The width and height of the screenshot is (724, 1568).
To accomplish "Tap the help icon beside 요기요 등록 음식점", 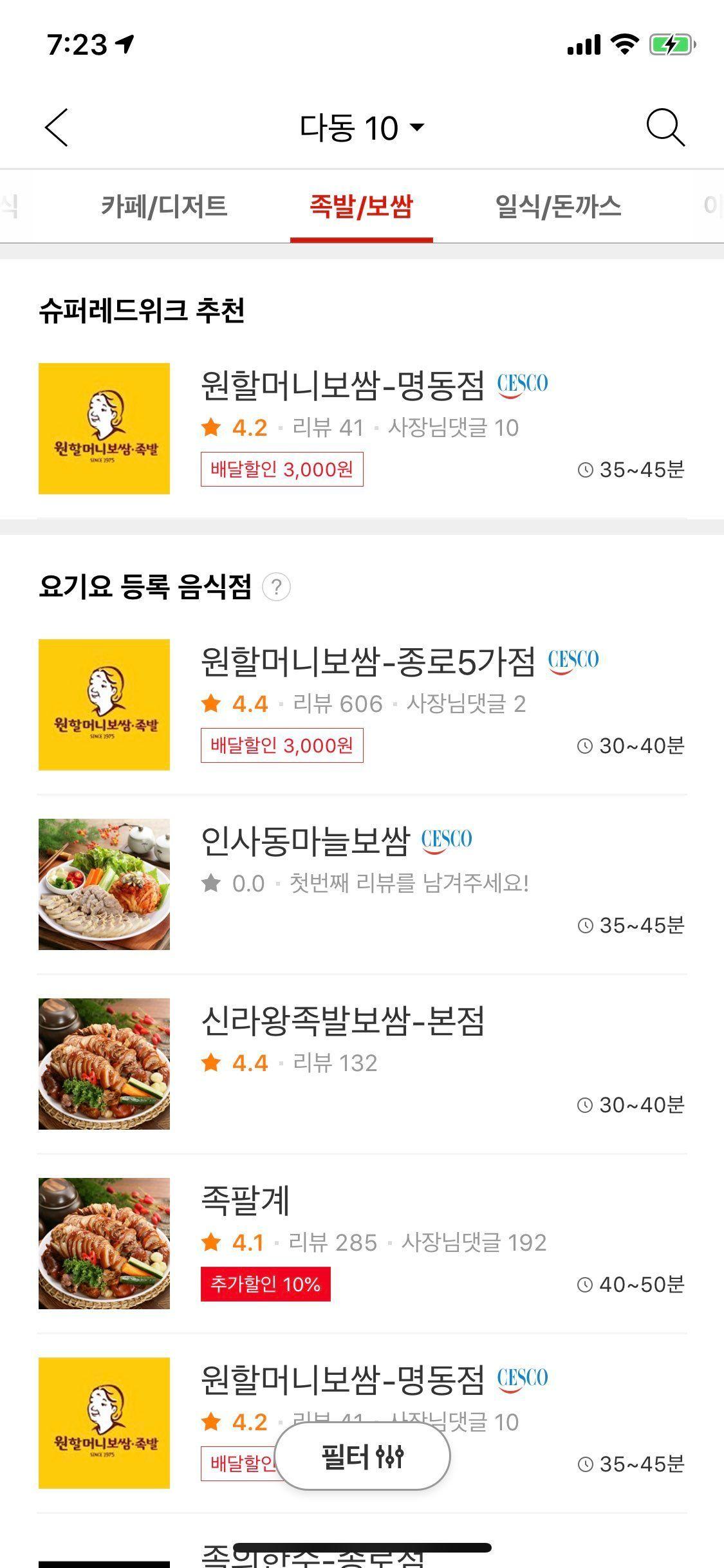I will pyautogui.click(x=276, y=587).
